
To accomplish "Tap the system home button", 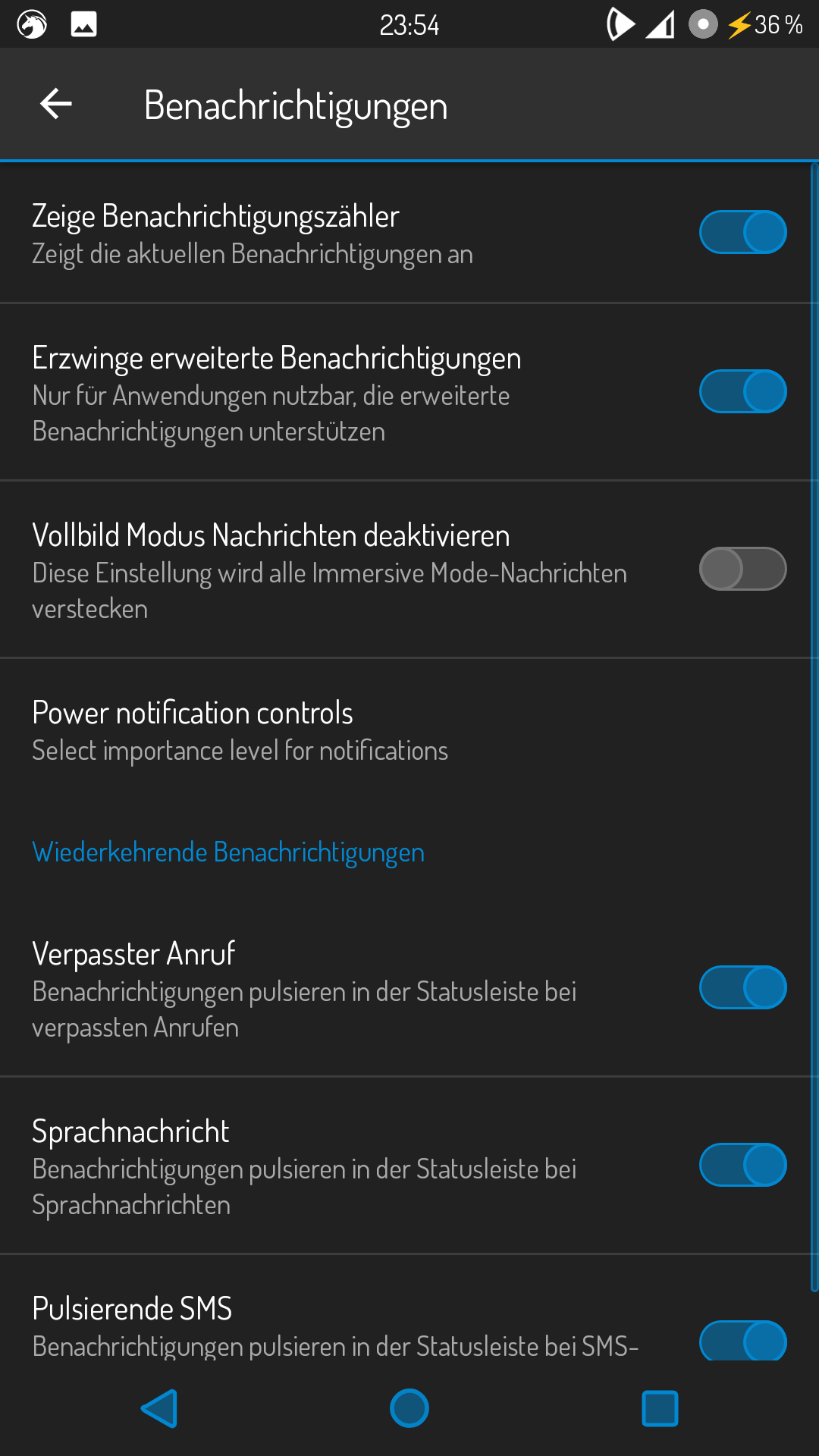I will [x=409, y=1408].
